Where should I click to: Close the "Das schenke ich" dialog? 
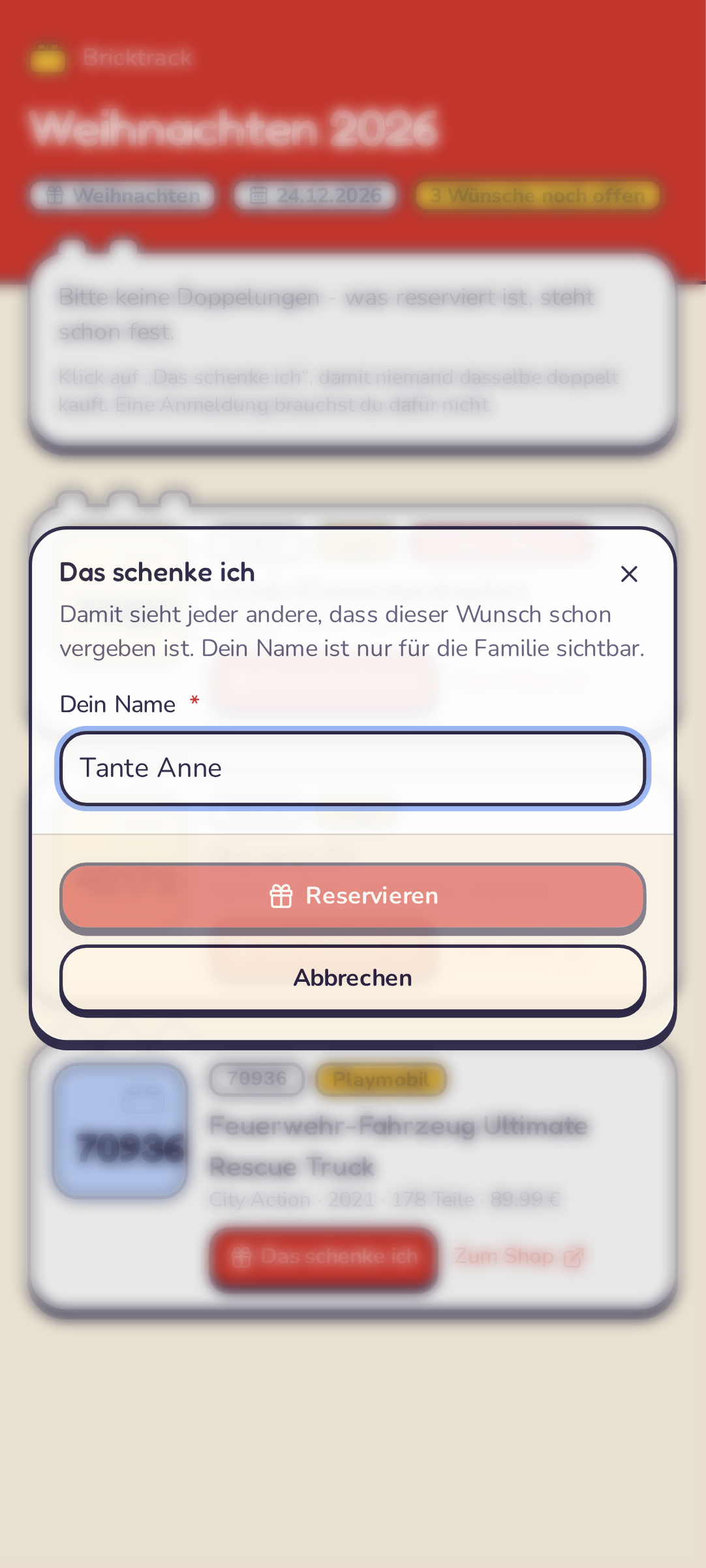(629, 574)
